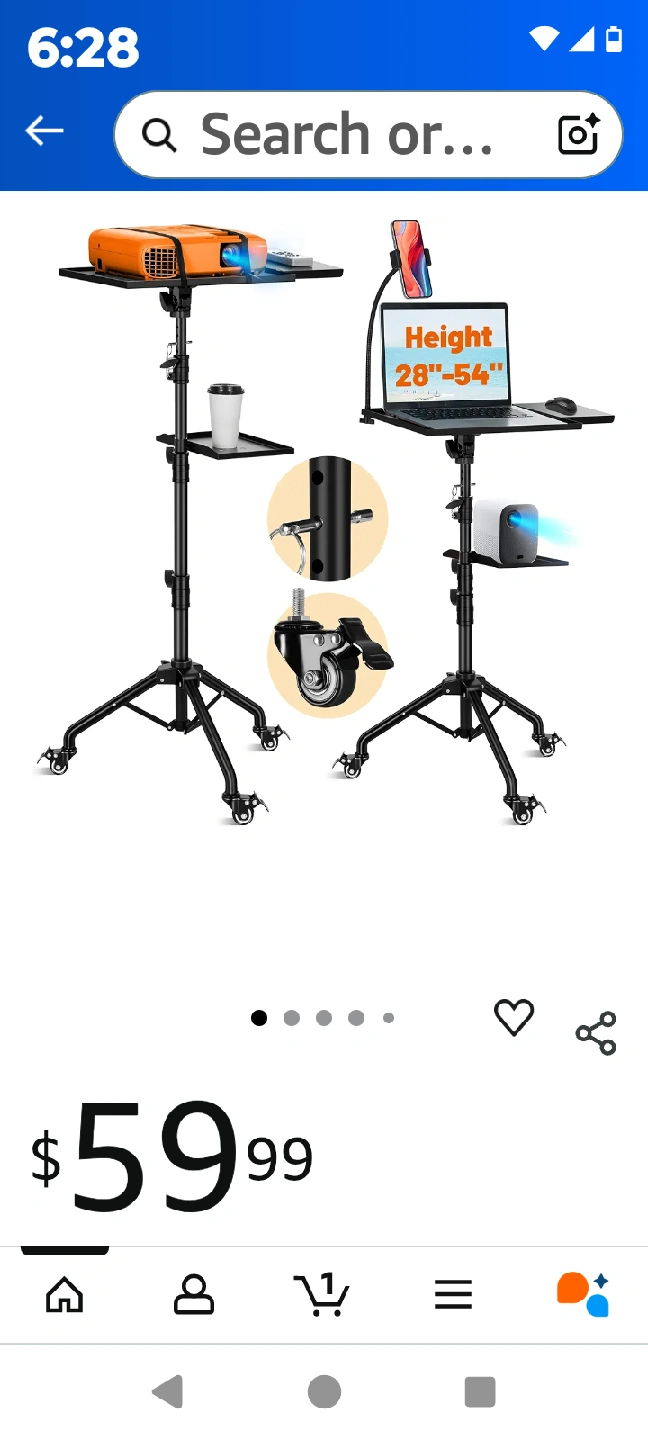Launch camera lens search
This screenshot has height=1440, width=648.
578,134
